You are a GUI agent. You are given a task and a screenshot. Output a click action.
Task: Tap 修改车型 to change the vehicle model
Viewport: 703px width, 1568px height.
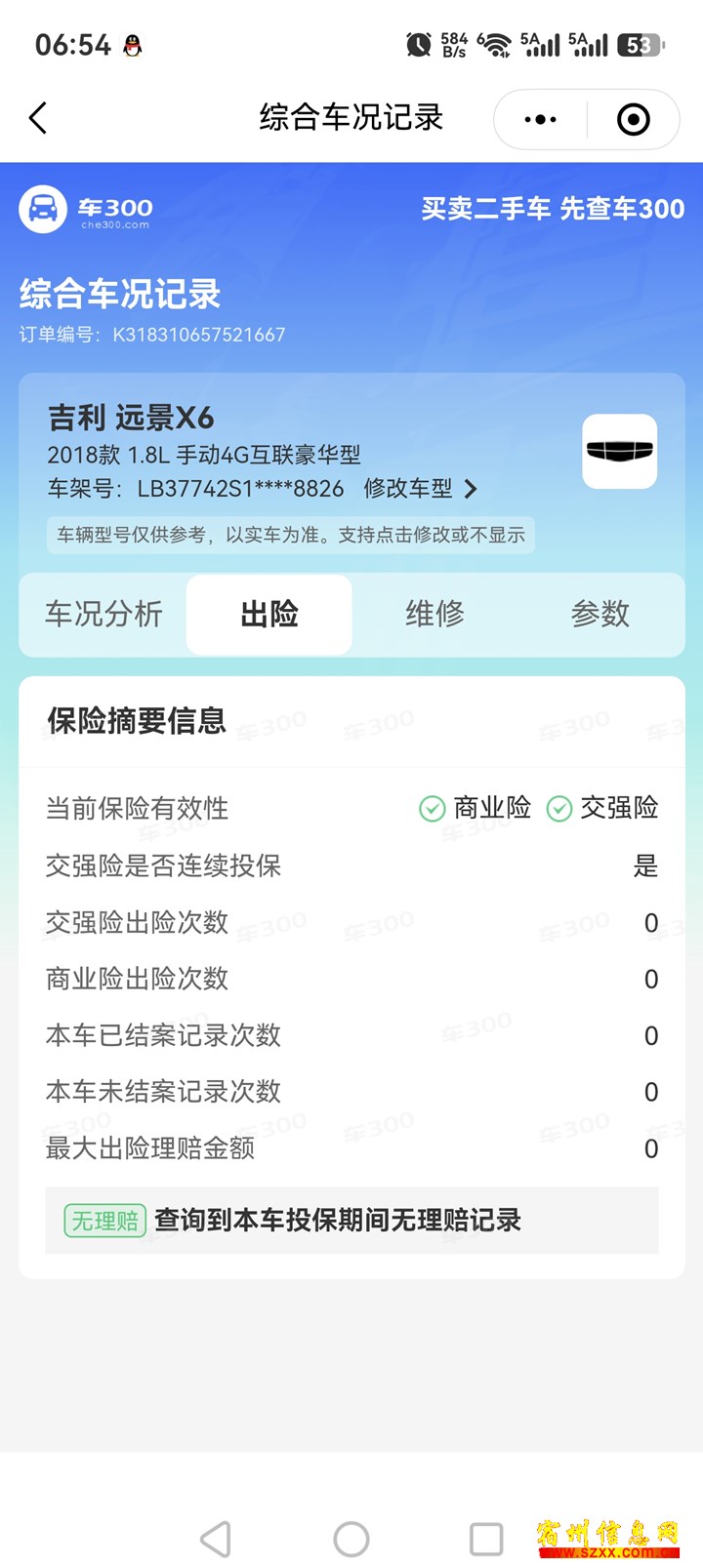[x=420, y=489]
